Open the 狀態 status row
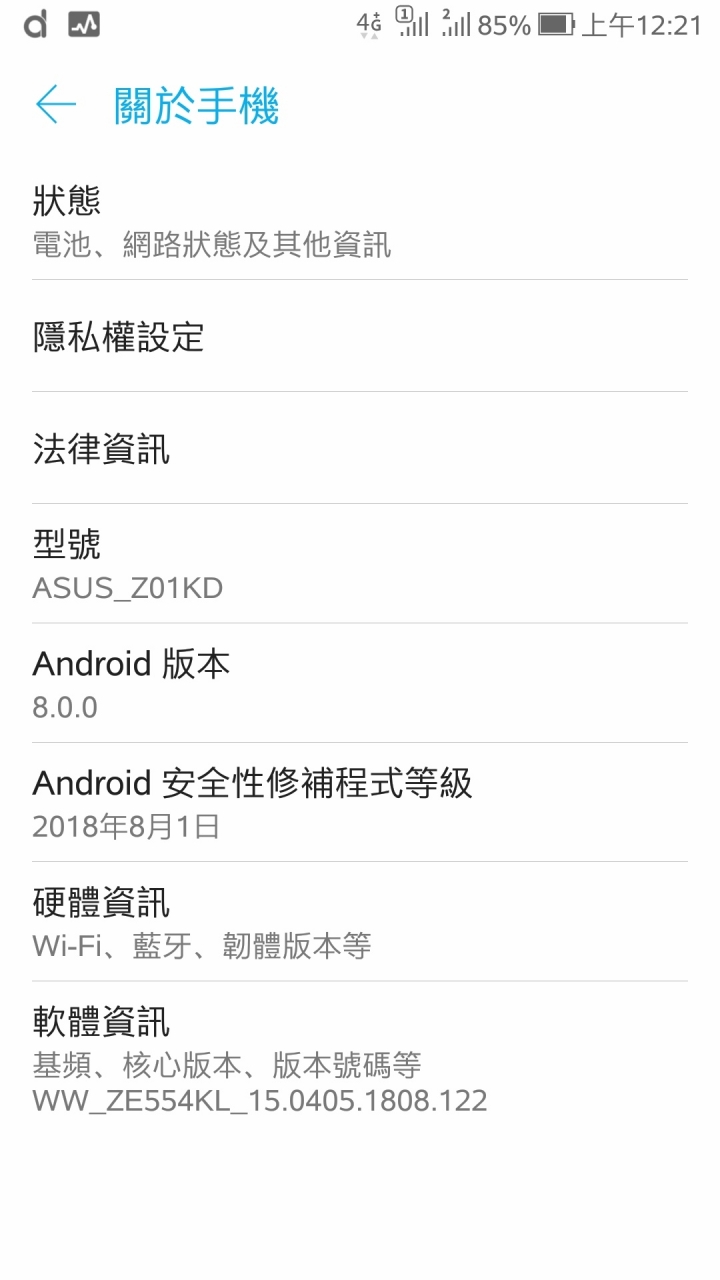The image size is (720, 1280). point(360,222)
